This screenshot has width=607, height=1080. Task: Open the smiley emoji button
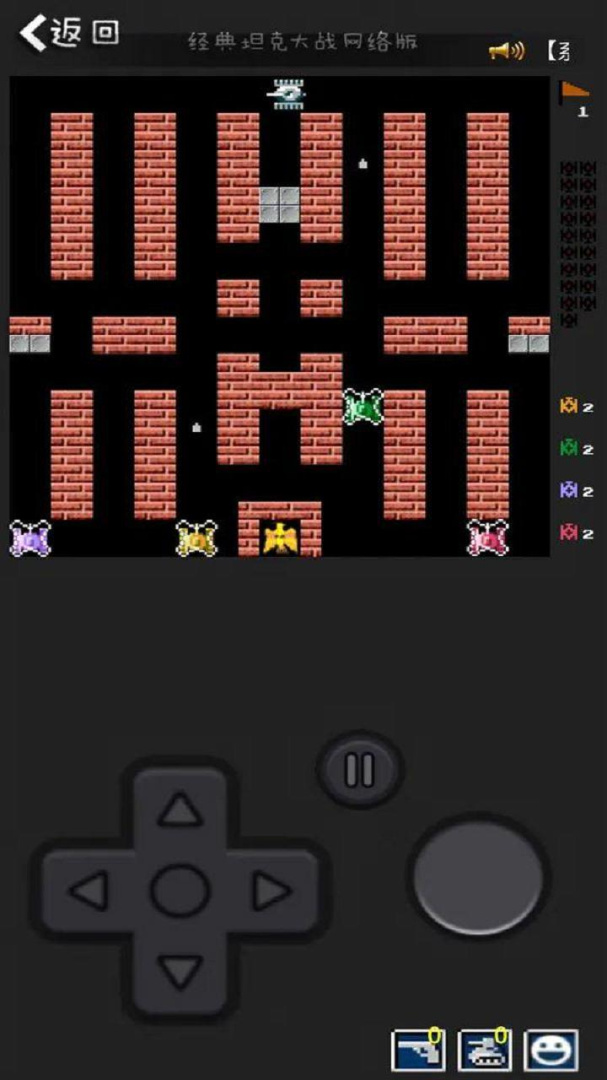tap(551, 1050)
